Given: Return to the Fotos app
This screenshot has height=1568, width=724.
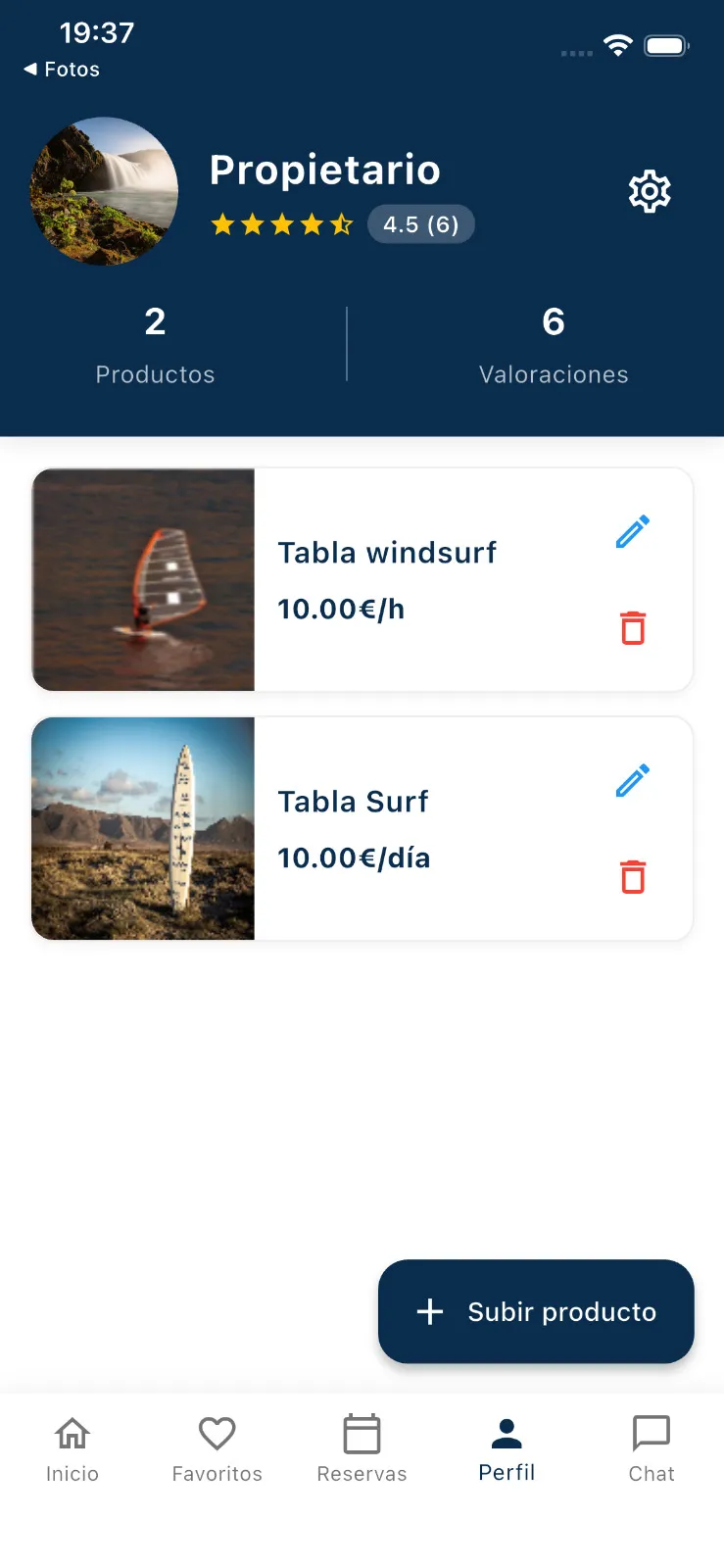Looking at the screenshot, I should click(62, 70).
